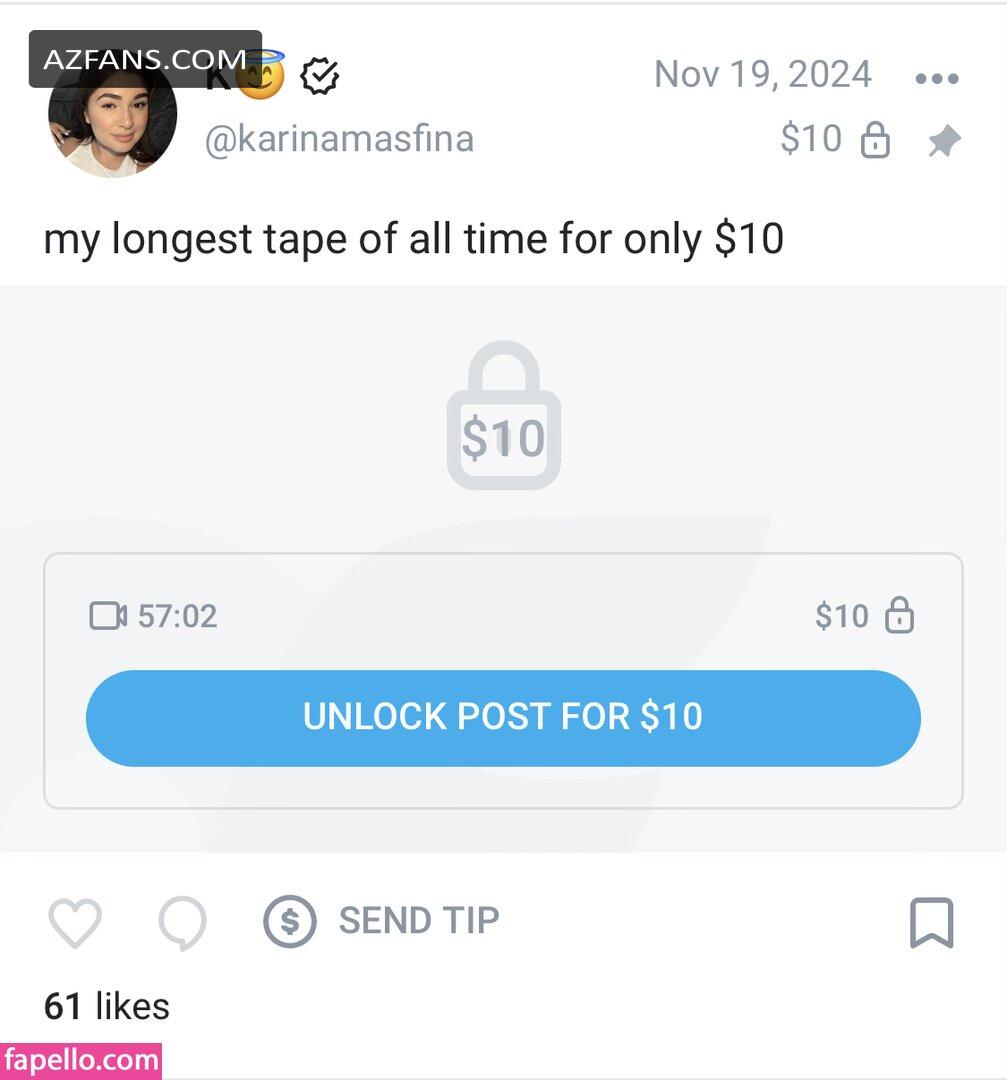The width and height of the screenshot is (1007, 1080).
Task: Like this post with the heart
Action: coord(75,922)
